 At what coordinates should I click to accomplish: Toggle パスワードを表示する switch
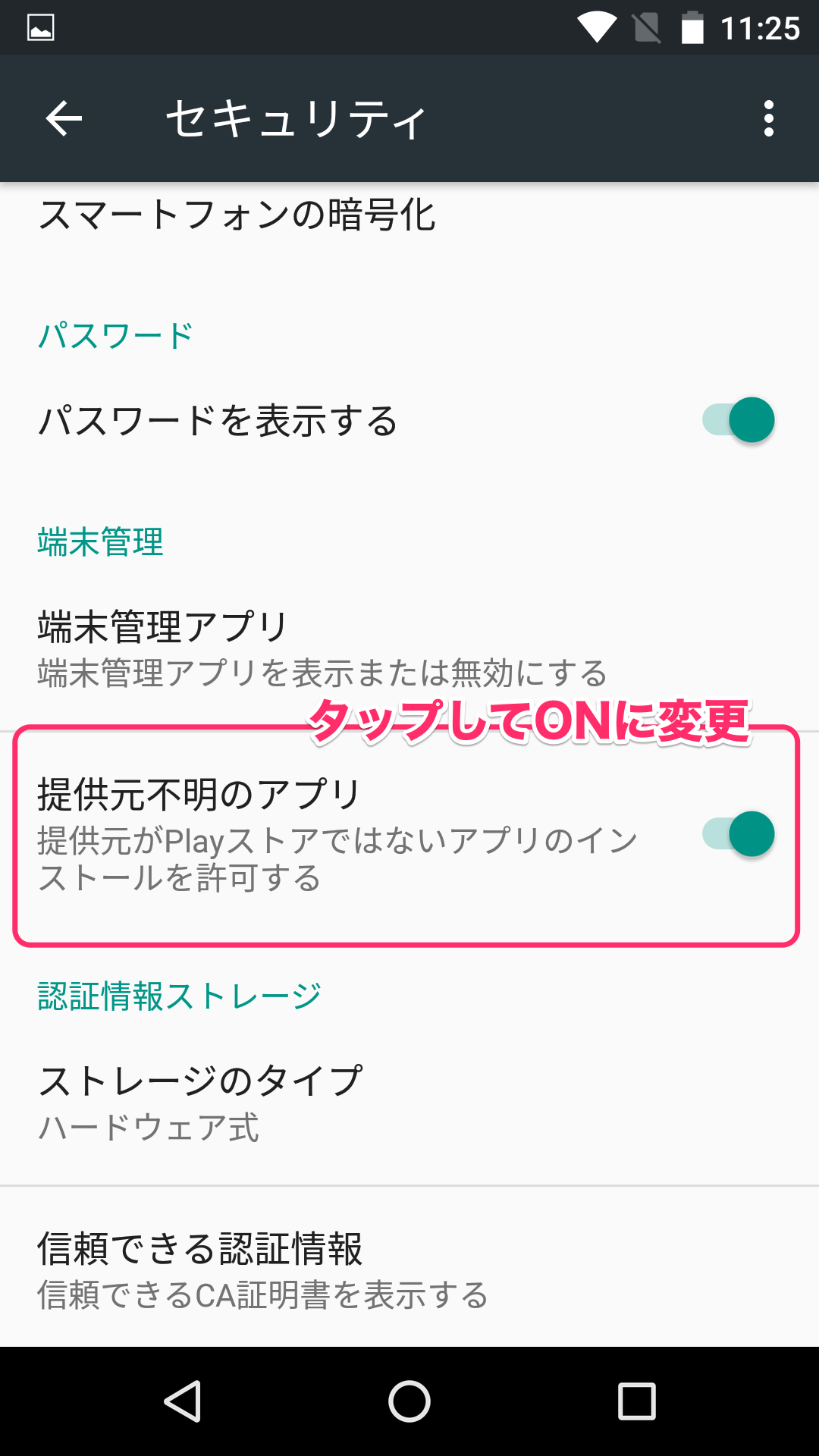tap(738, 420)
